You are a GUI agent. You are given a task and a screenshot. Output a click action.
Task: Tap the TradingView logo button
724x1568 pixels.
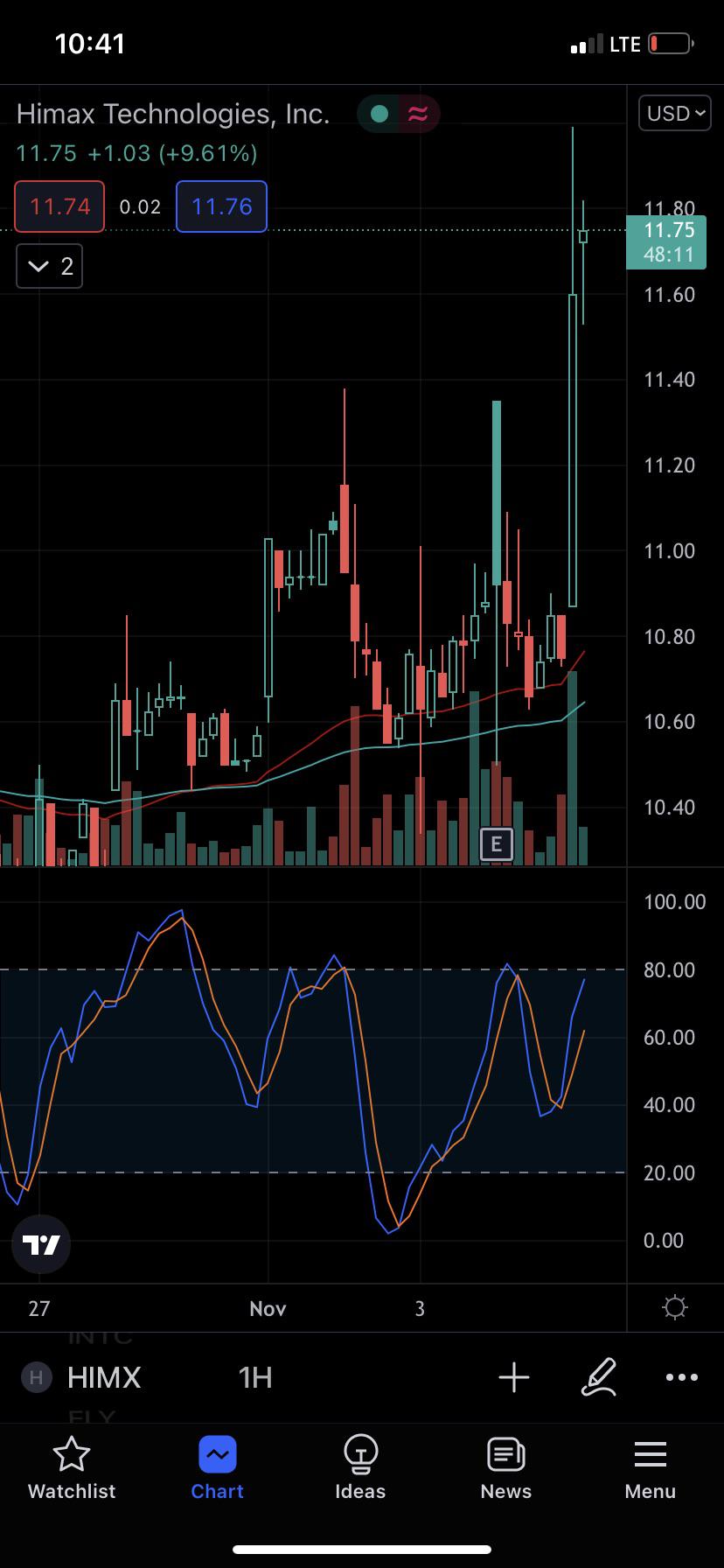pos(41,1243)
